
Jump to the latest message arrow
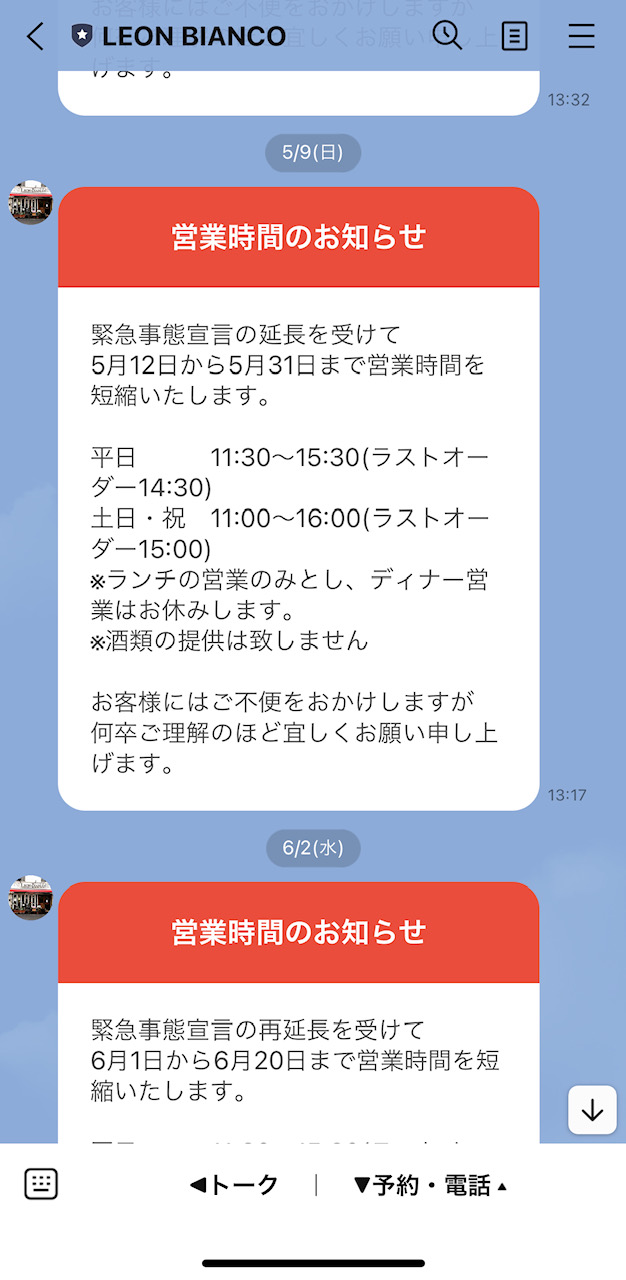(592, 1110)
